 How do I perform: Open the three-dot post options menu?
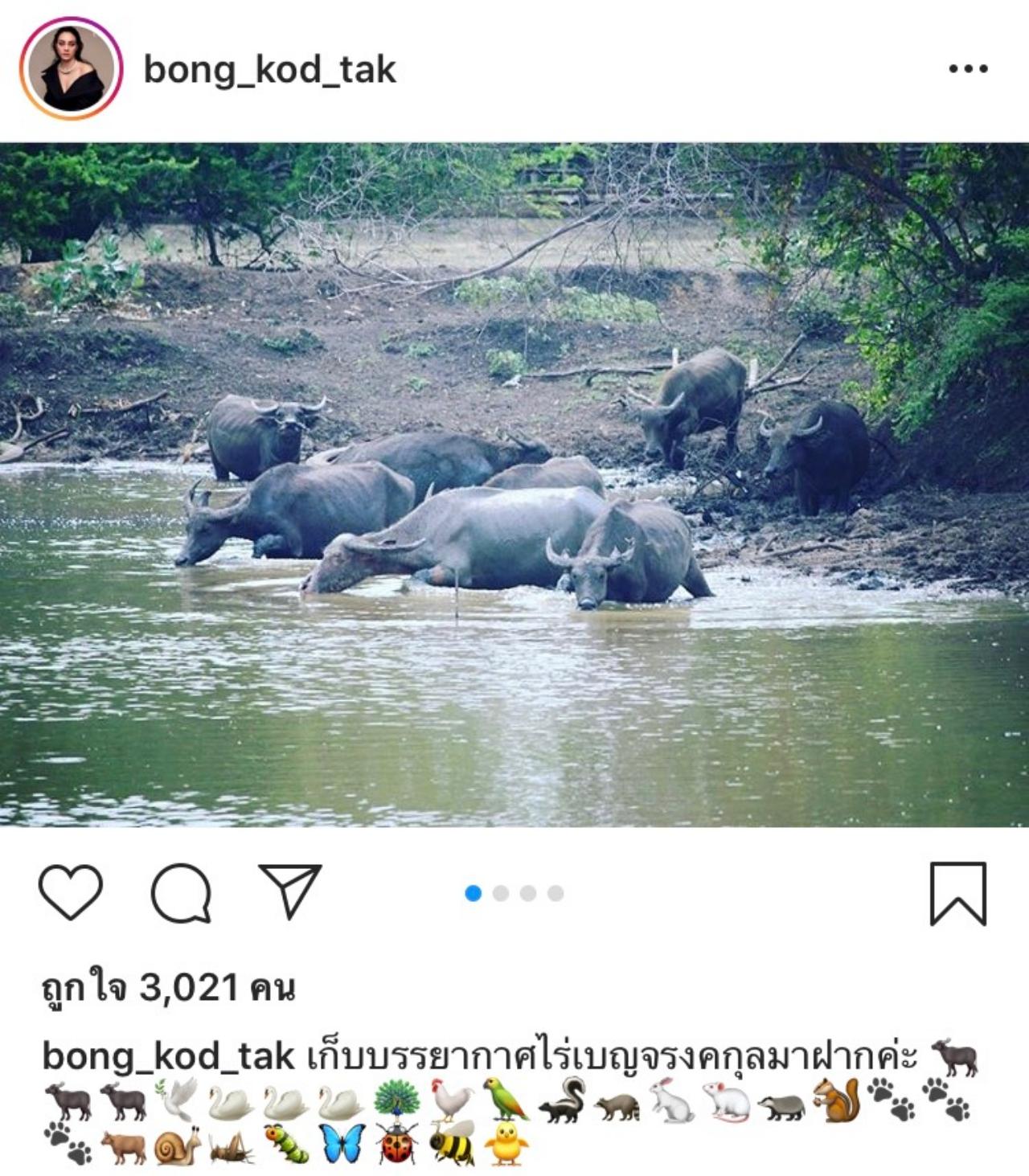click(967, 69)
